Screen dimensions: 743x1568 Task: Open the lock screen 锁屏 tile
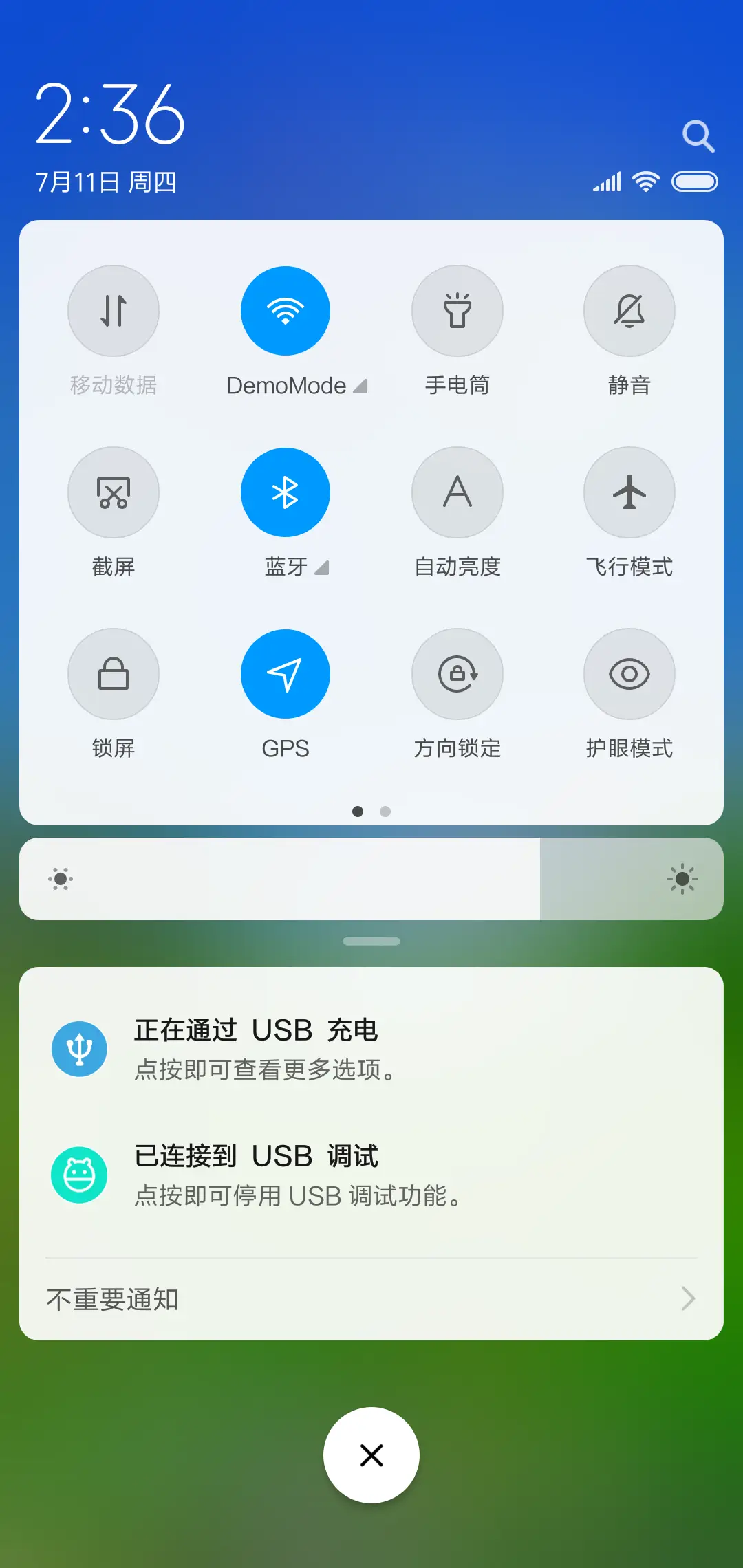(114, 674)
